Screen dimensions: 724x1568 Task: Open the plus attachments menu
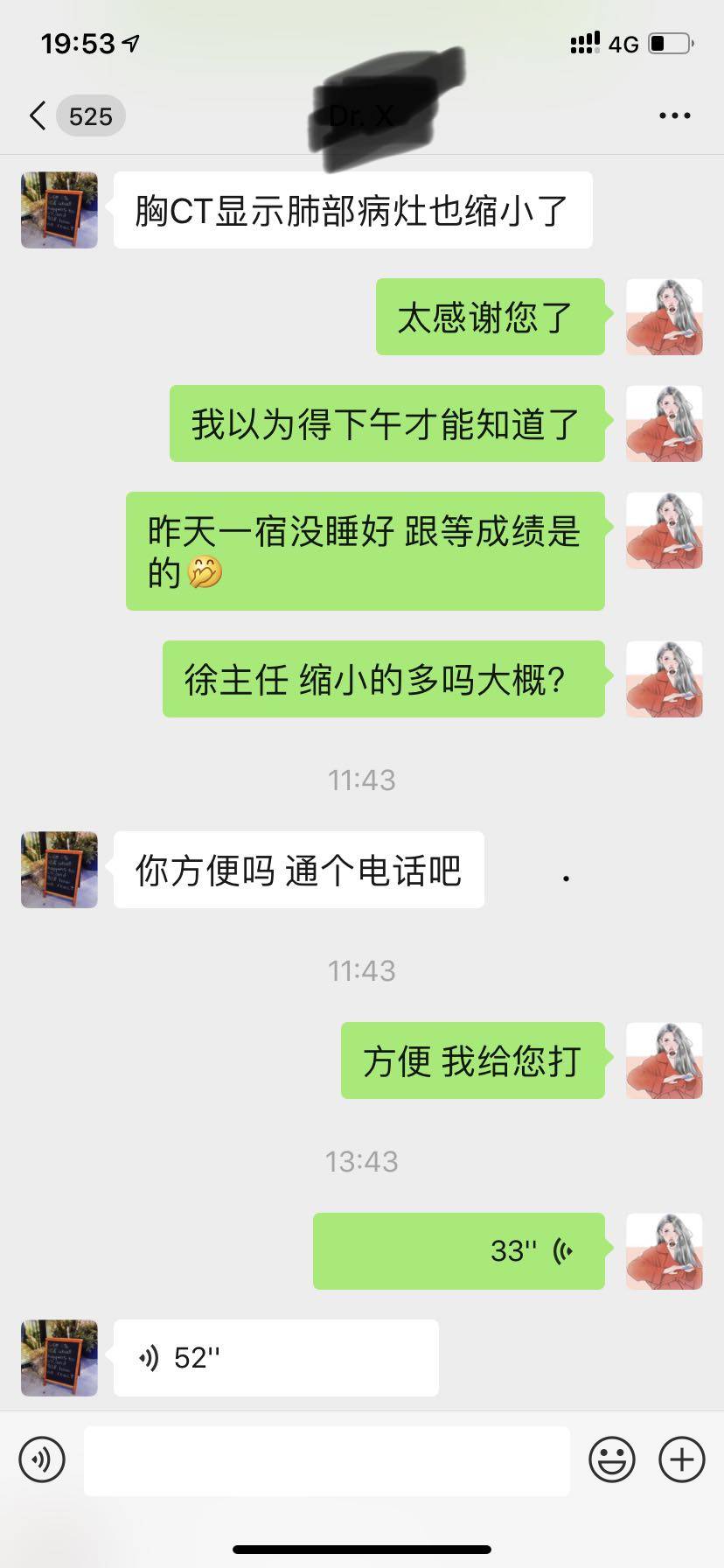tap(681, 1459)
